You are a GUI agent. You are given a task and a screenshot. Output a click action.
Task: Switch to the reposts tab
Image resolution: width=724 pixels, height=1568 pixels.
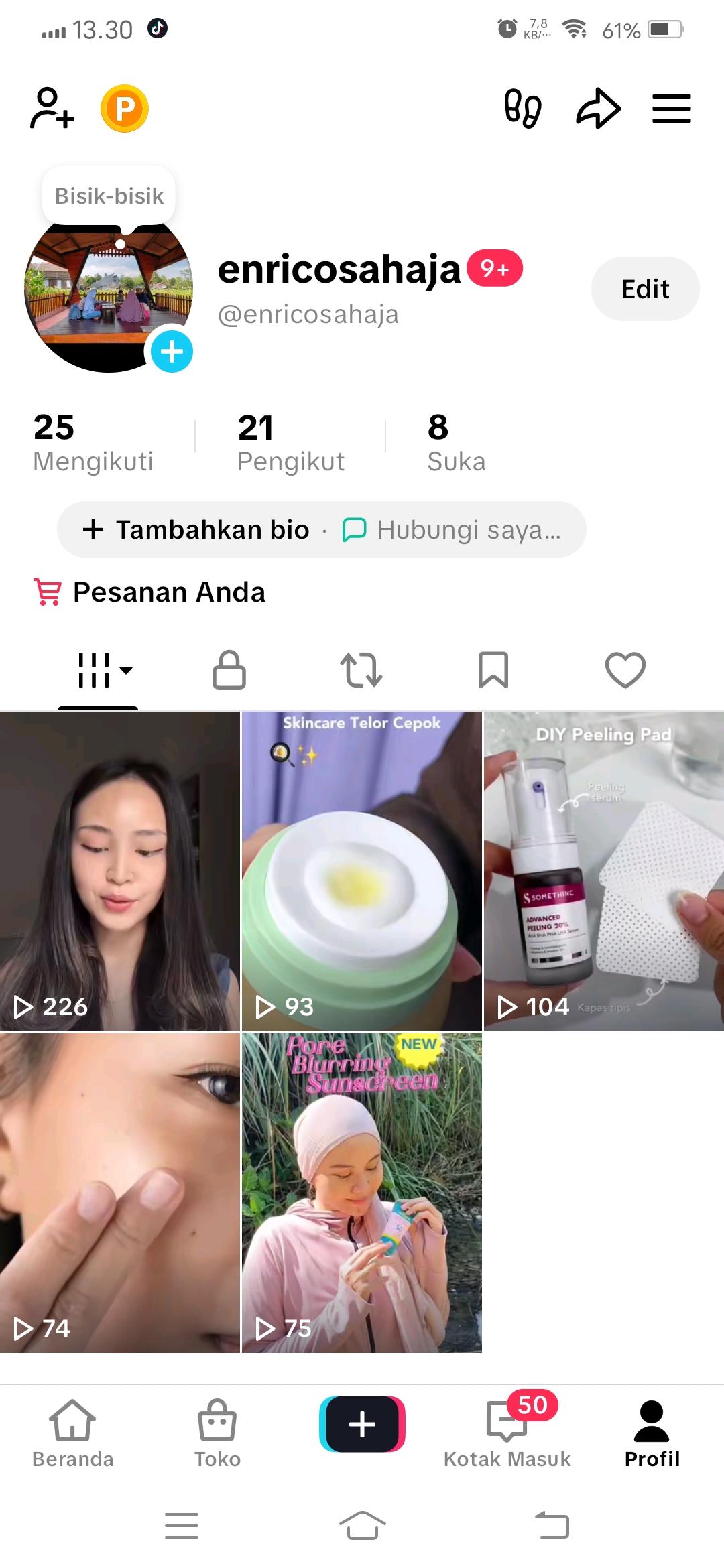[x=361, y=670]
